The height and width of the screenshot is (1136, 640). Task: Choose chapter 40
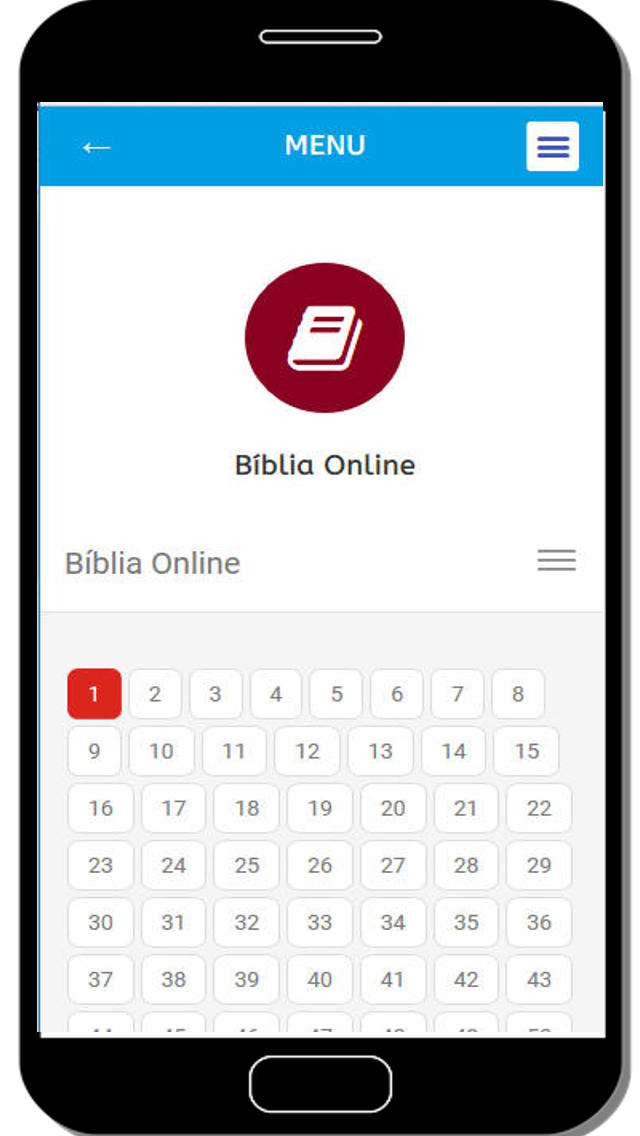click(x=320, y=979)
